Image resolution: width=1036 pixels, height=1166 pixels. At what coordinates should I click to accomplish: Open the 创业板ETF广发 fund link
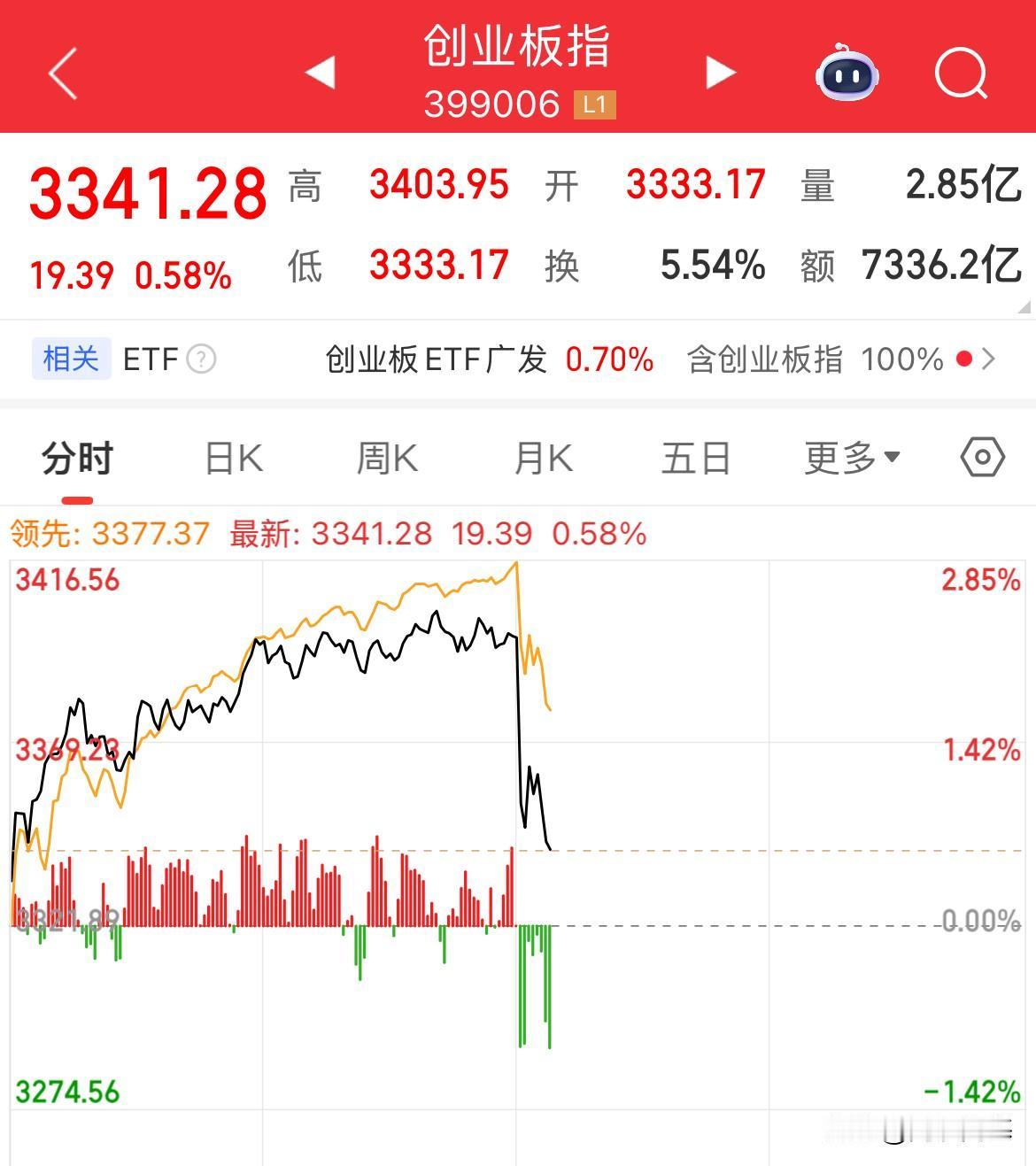(x=435, y=360)
